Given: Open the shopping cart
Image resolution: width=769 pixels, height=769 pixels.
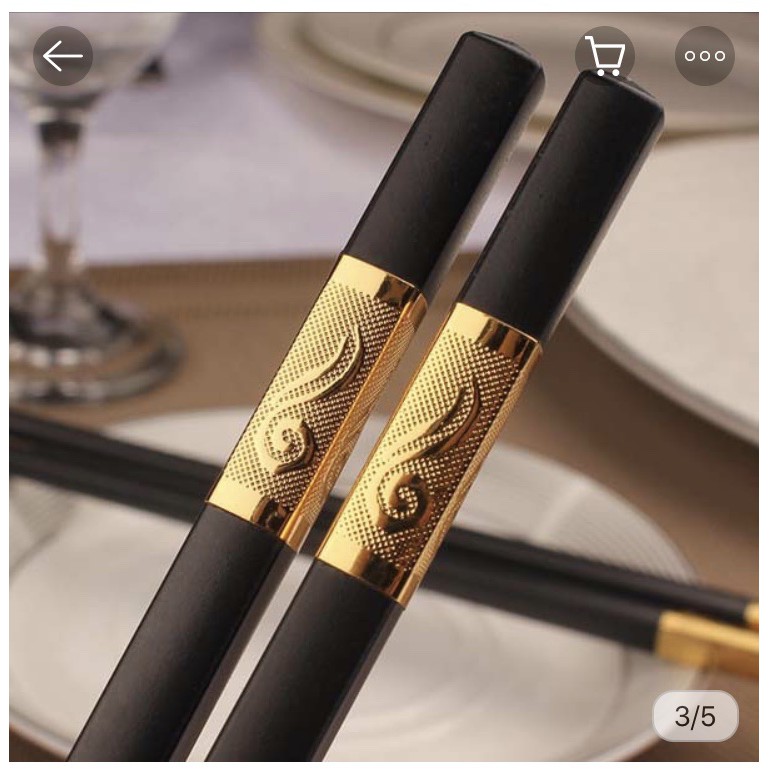Looking at the screenshot, I should click(x=604, y=56).
